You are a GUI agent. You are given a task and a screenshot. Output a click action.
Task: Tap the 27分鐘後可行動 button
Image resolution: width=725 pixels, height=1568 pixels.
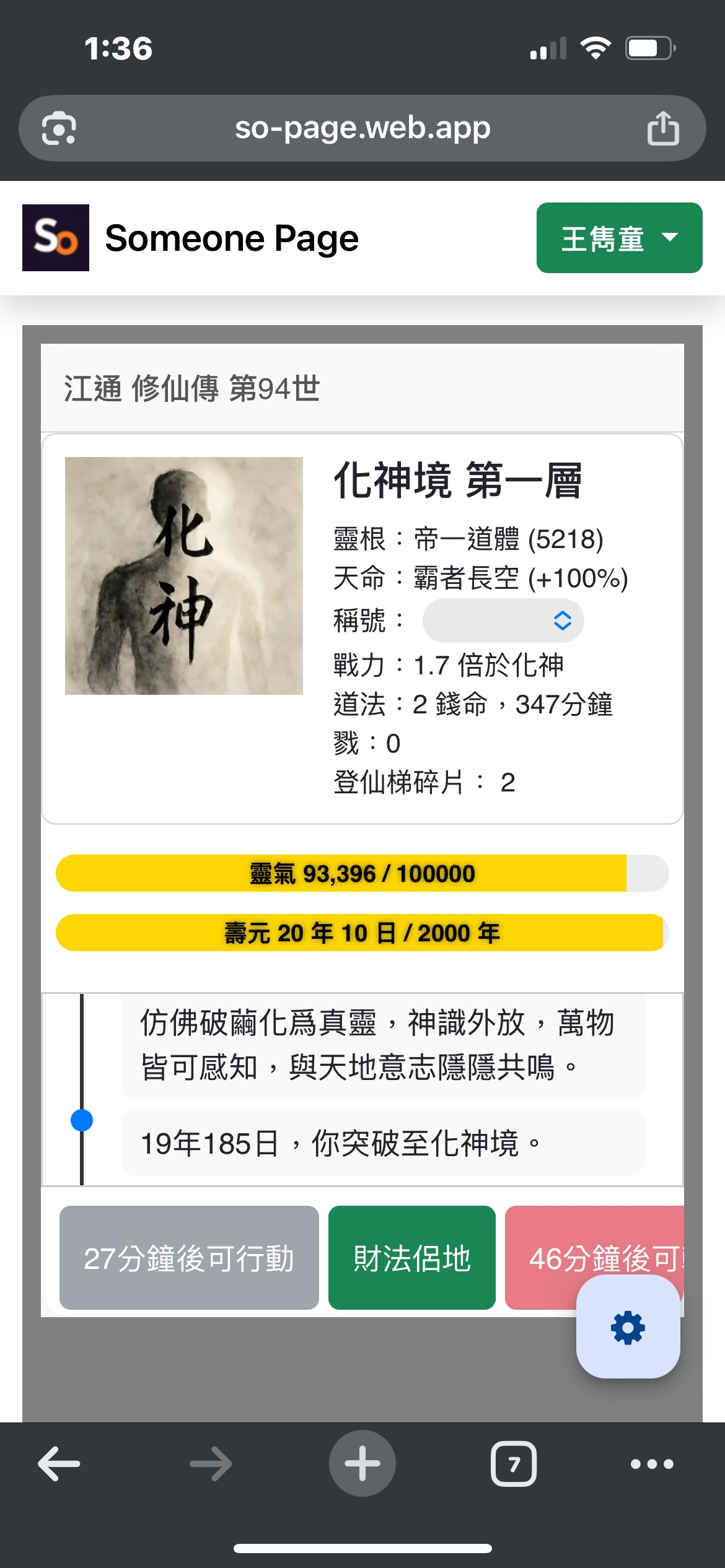pos(189,1258)
